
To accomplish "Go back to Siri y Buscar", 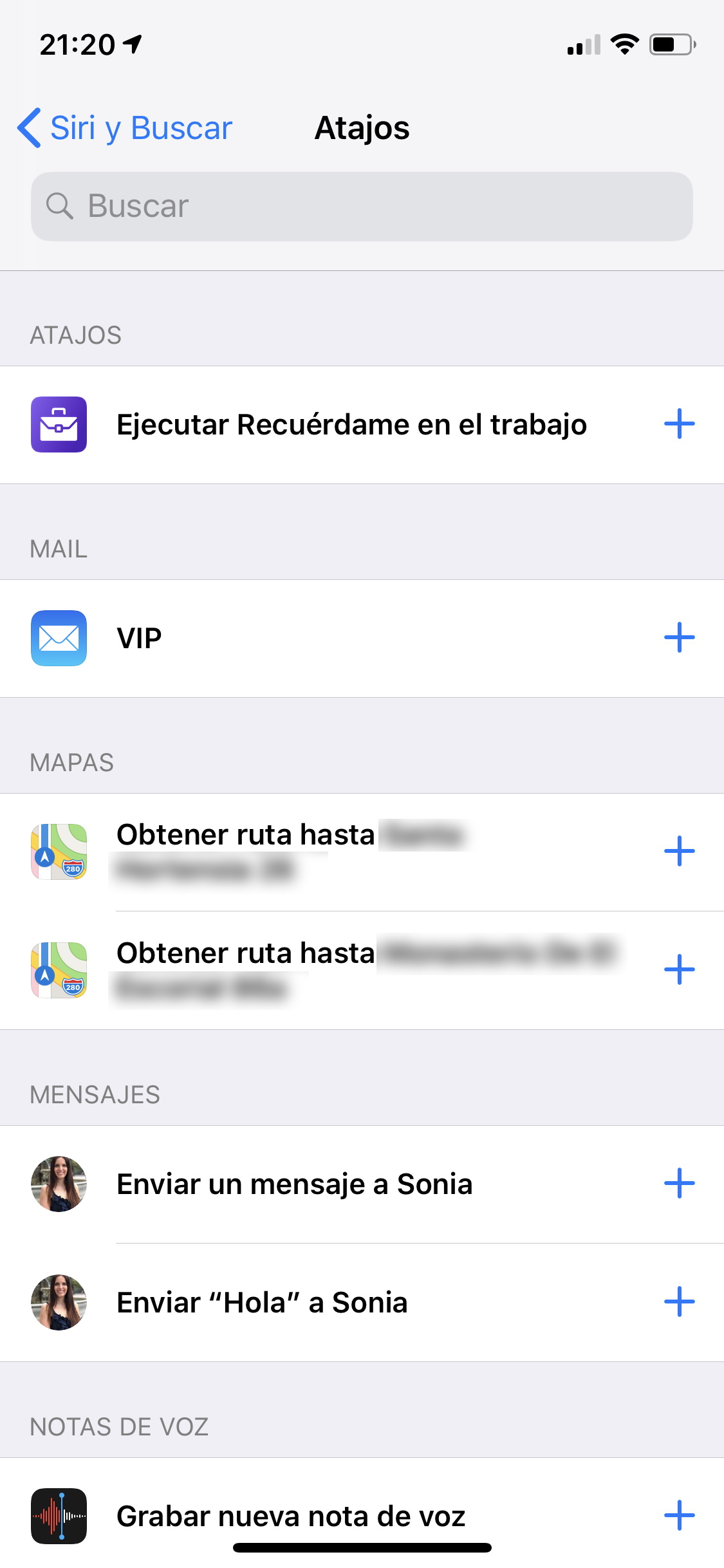I will pyautogui.click(x=125, y=127).
